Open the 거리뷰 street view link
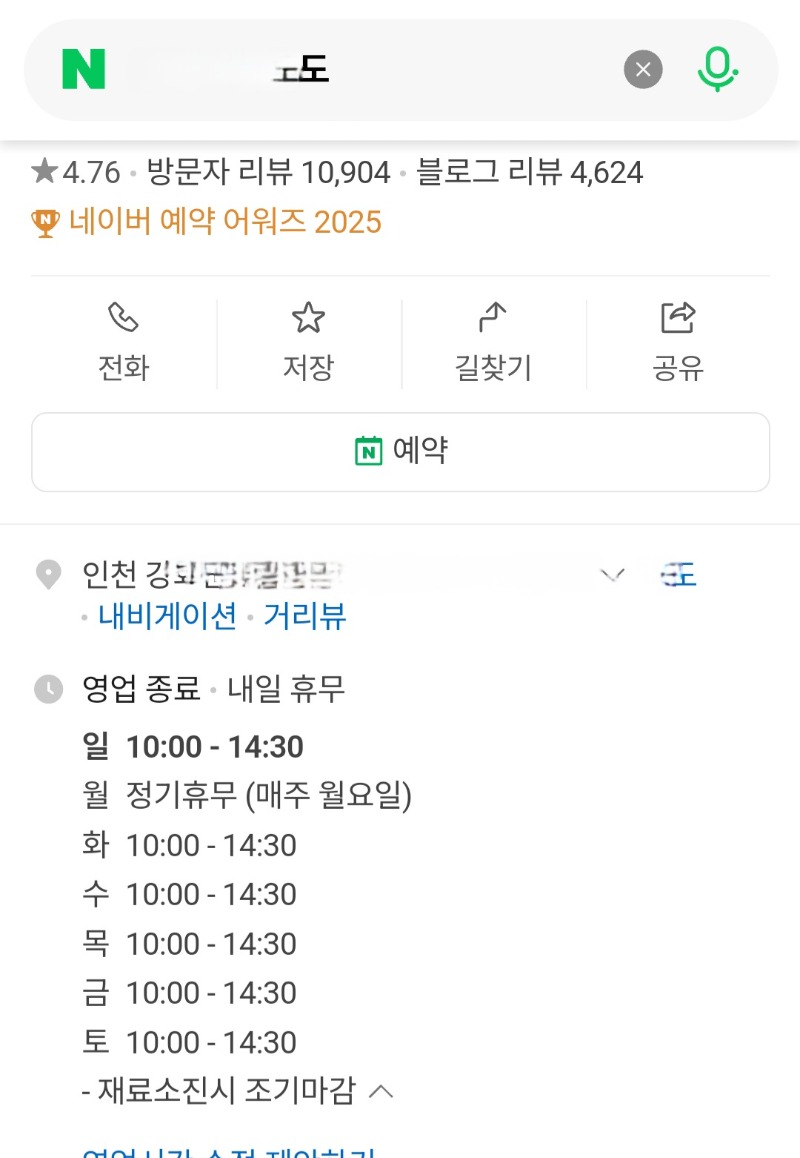Viewport: 800px width, 1158px height. pyautogui.click(x=304, y=617)
